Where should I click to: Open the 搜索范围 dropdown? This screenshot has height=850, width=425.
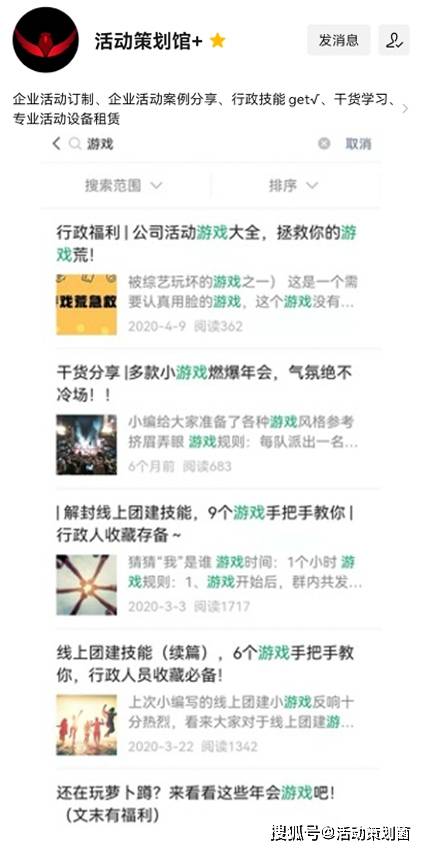(124, 185)
